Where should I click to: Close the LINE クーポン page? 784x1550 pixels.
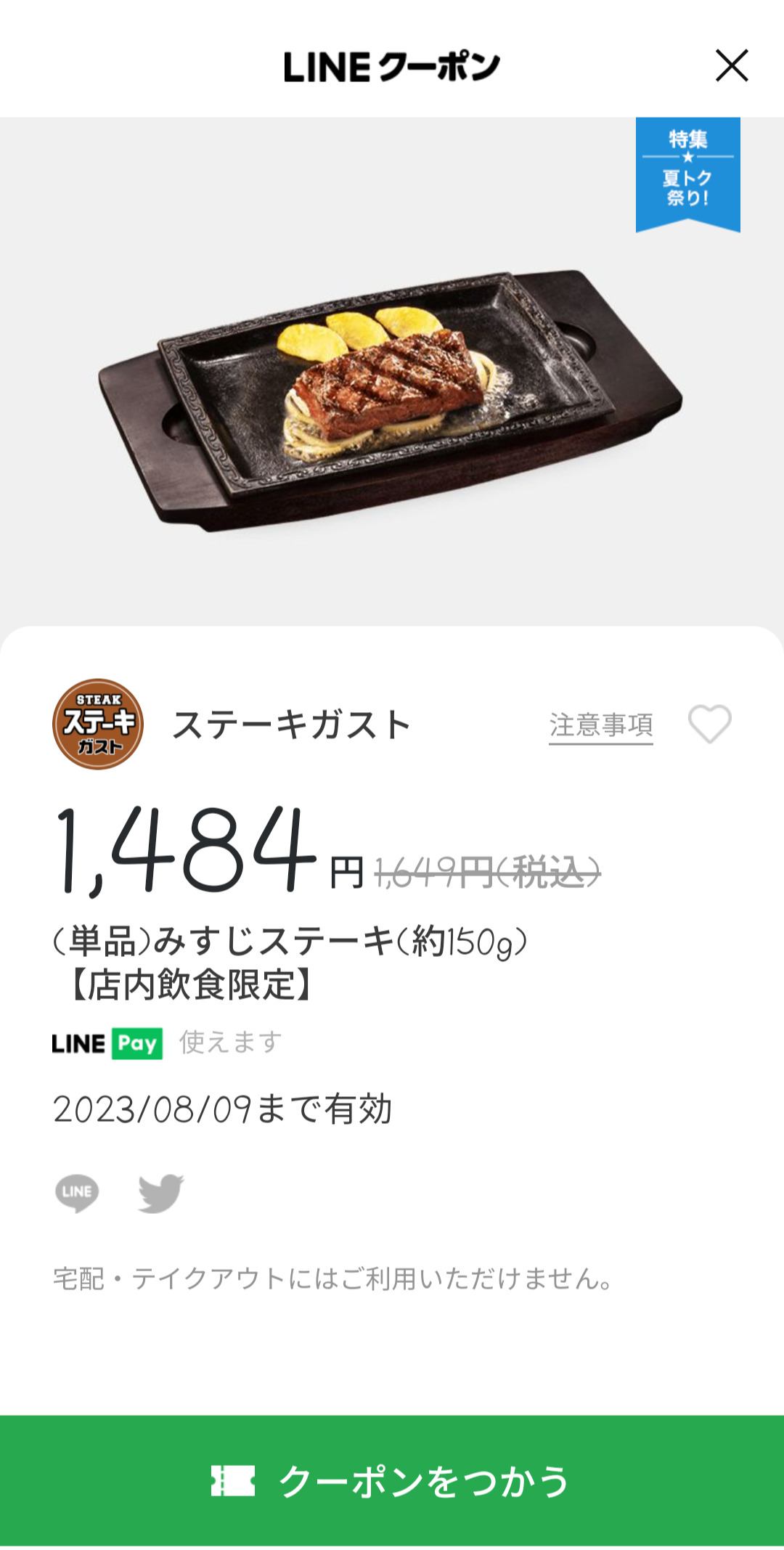click(731, 66)
